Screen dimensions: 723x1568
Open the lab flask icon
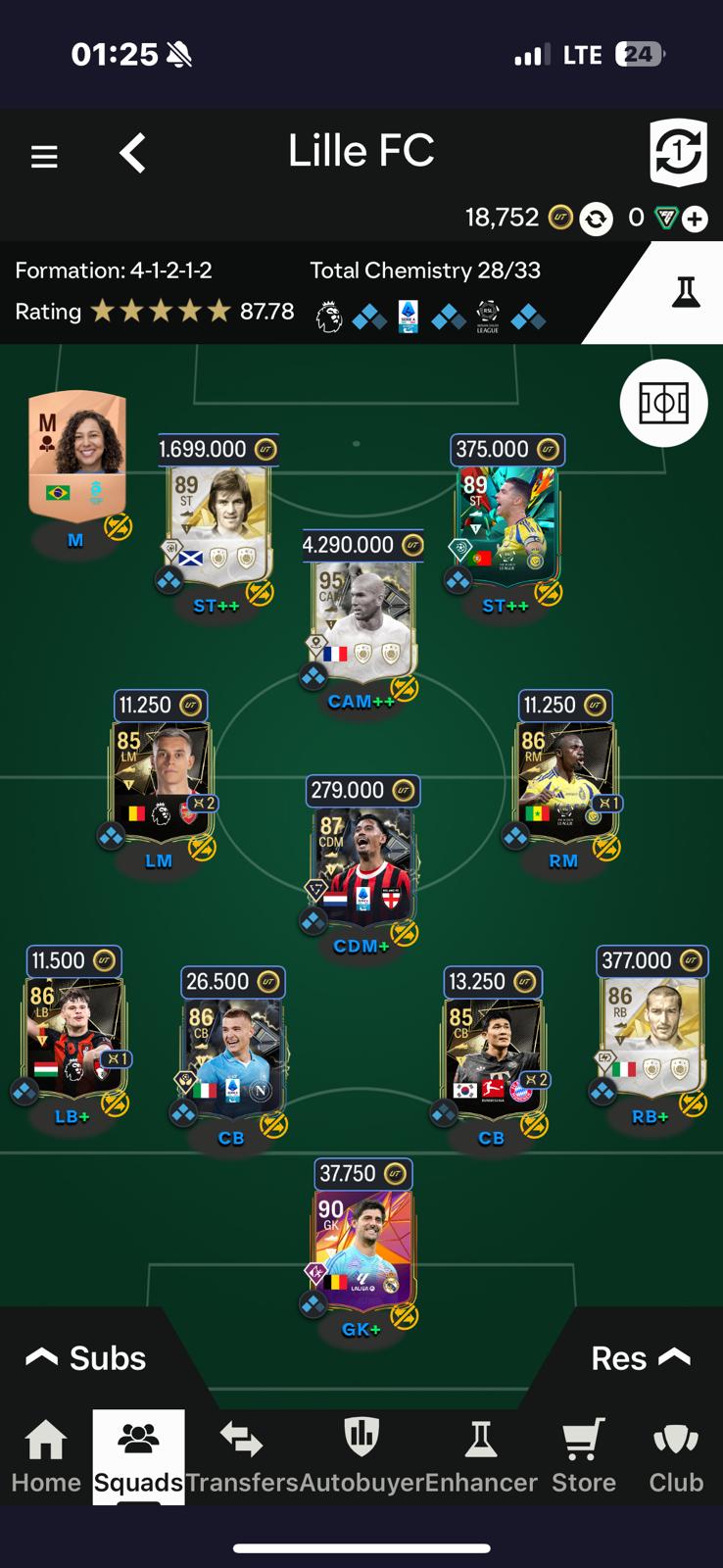click(x=686, y=292)
